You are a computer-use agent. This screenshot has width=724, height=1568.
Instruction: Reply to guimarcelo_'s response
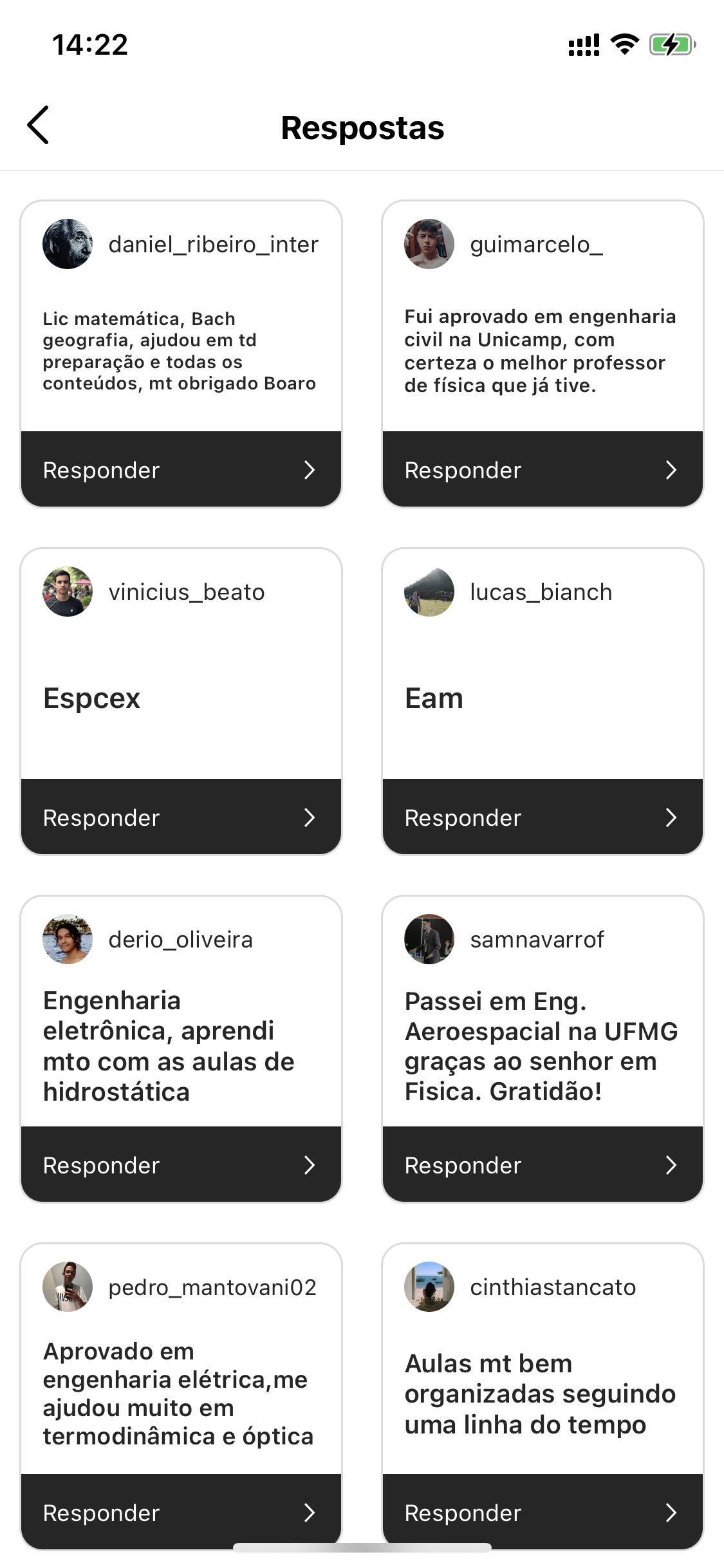point(543,470)
